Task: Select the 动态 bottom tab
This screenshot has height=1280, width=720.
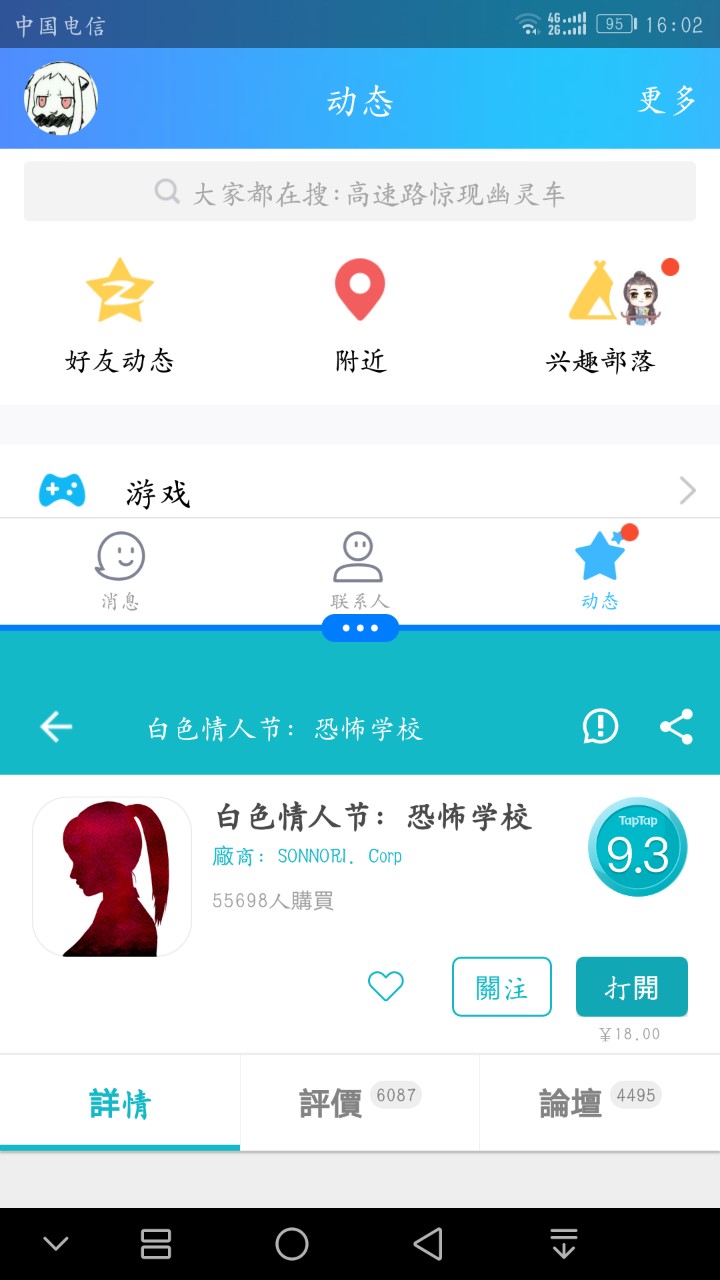Action: pos(600,571)
